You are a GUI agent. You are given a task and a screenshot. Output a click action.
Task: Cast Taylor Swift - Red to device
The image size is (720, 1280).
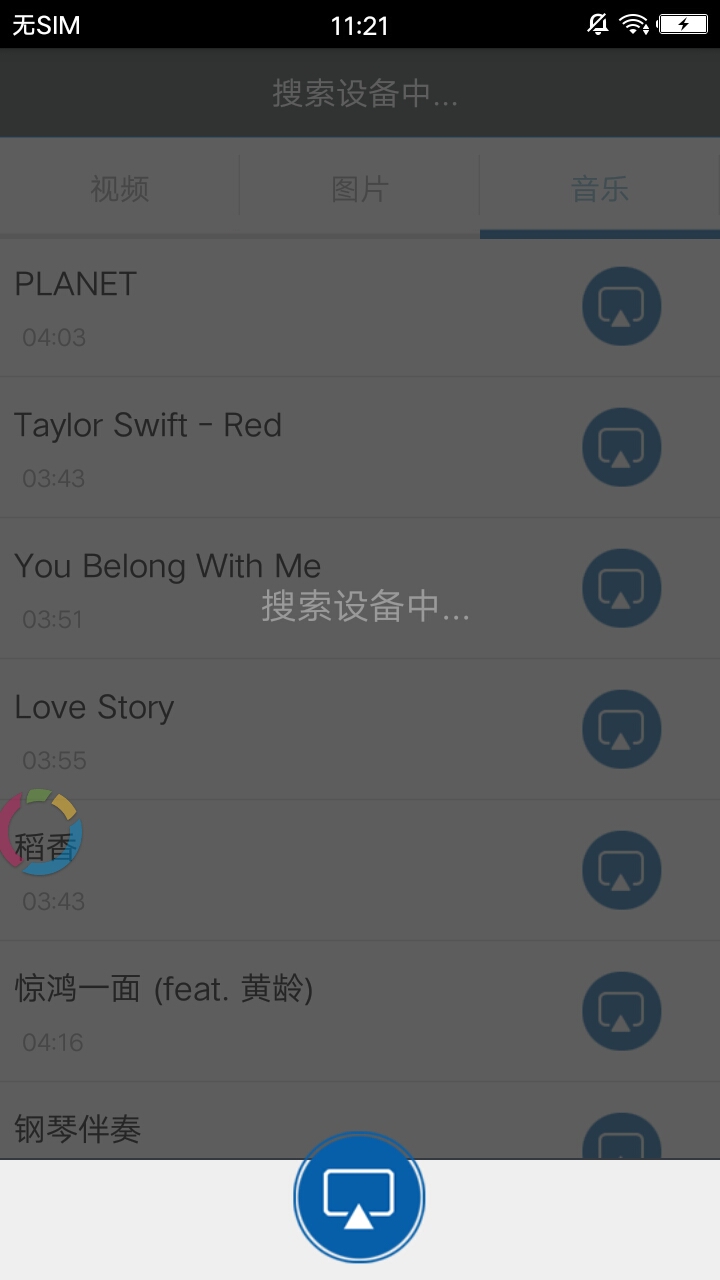coord(621,447)
